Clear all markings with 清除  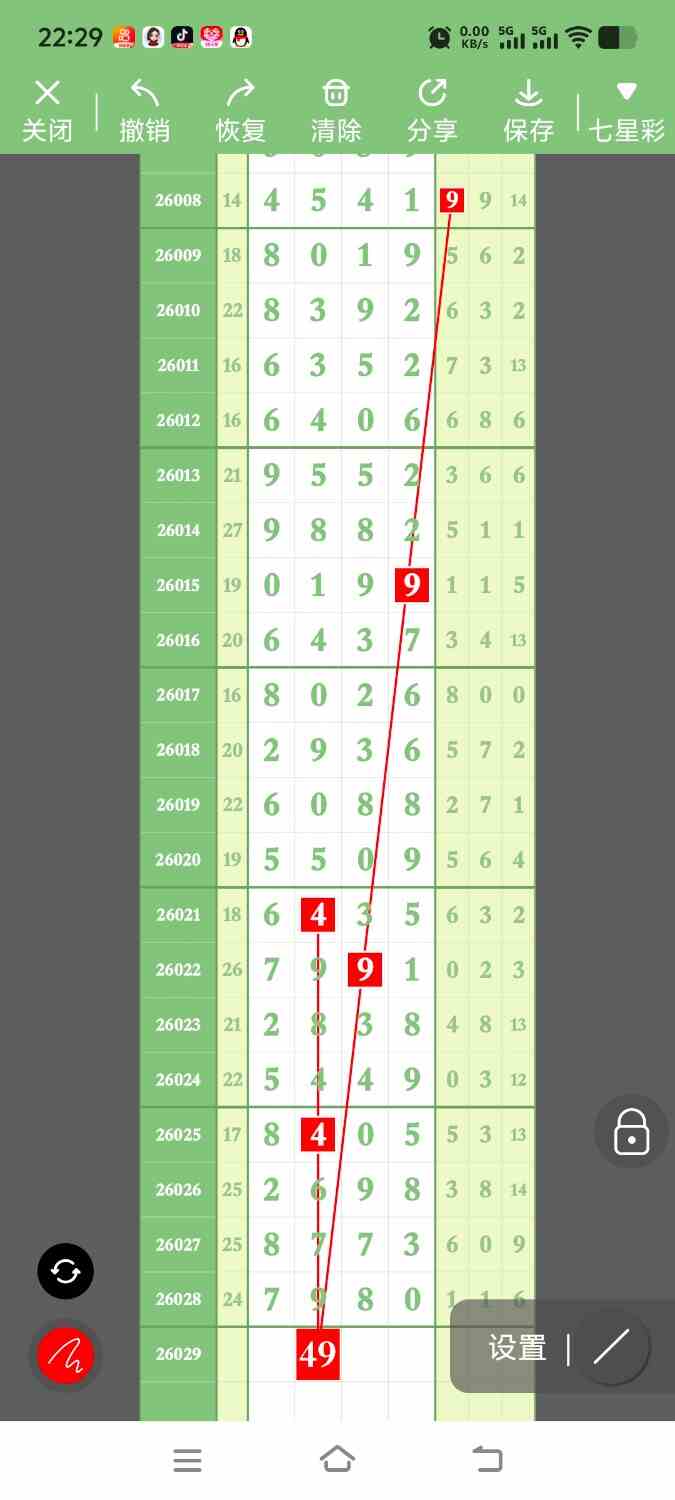(x=336, y=111)
